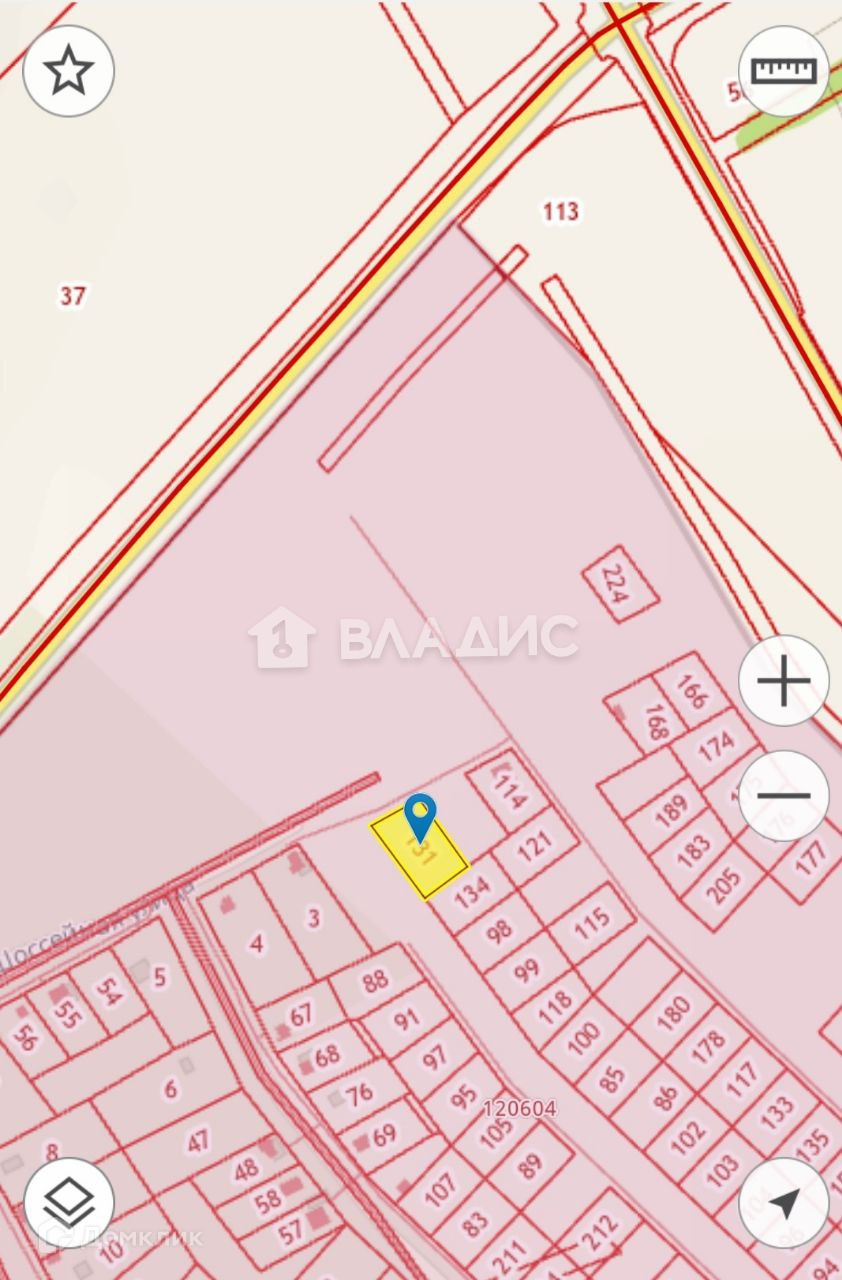Open the ruler measurement tool
842x1280 pixels.
point(784,71)
